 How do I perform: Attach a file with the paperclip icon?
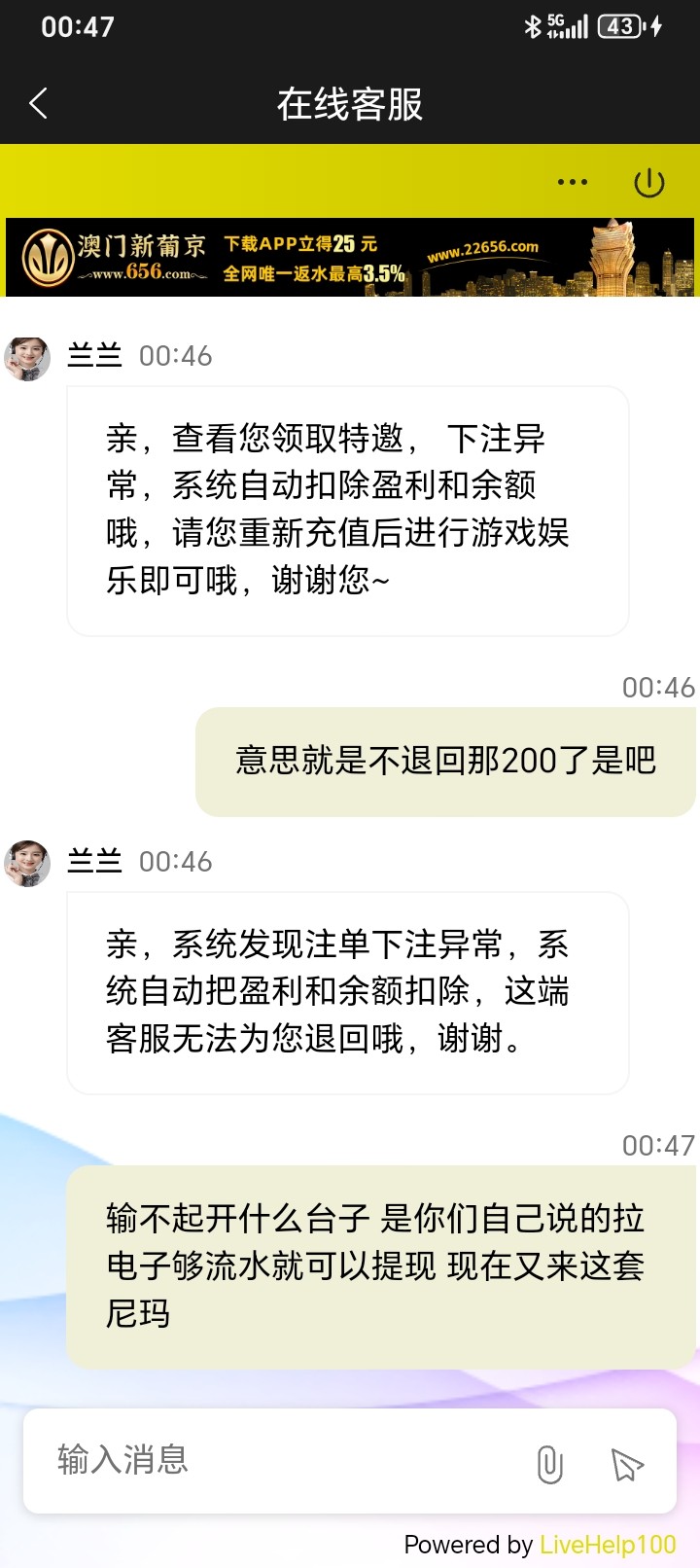coord(549,1464)
